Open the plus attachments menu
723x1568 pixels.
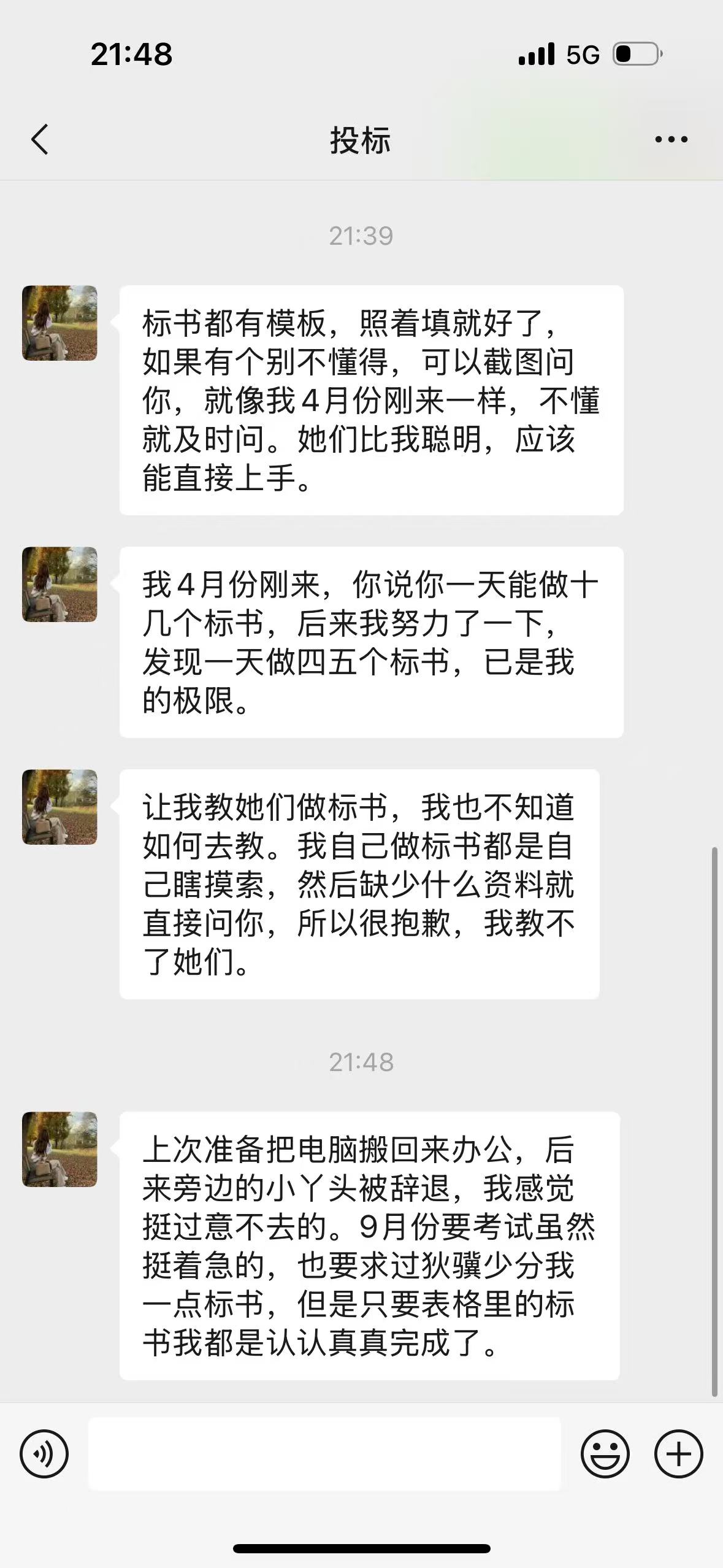pyautogui.click(x=678, y=1453)
